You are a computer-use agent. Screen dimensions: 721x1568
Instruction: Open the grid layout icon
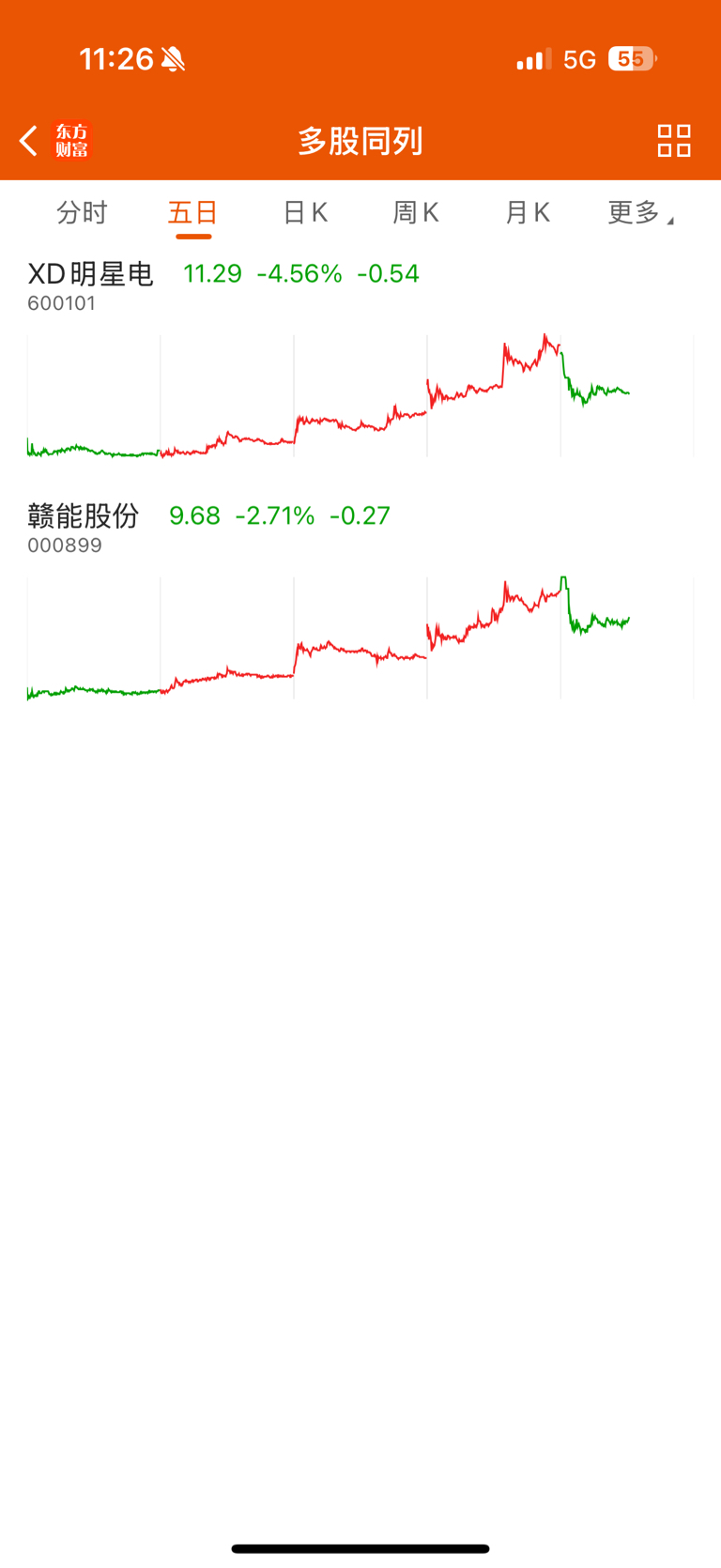[x=674, y=141]
